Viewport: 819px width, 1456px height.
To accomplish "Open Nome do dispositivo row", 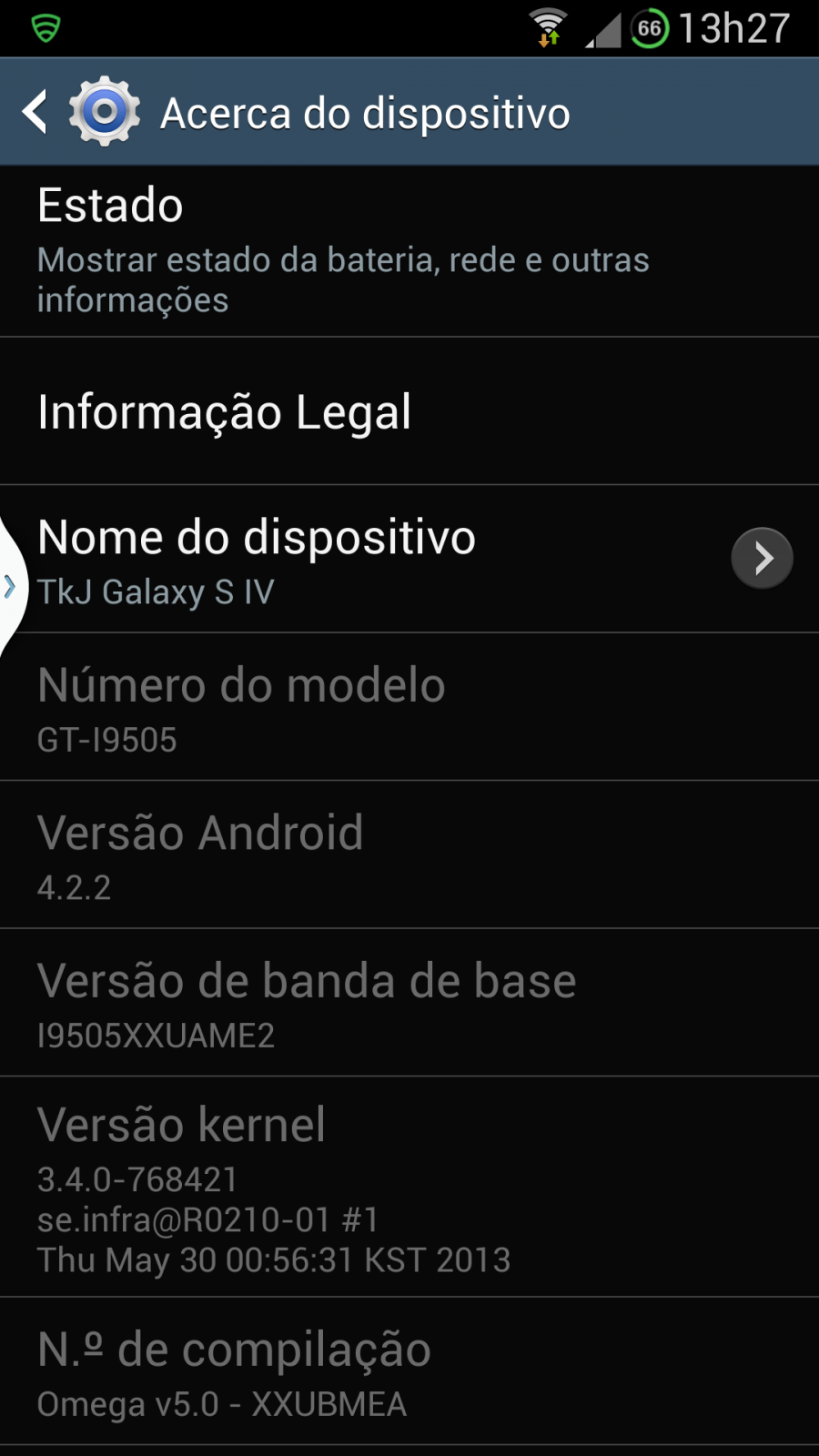I will 409,559.
